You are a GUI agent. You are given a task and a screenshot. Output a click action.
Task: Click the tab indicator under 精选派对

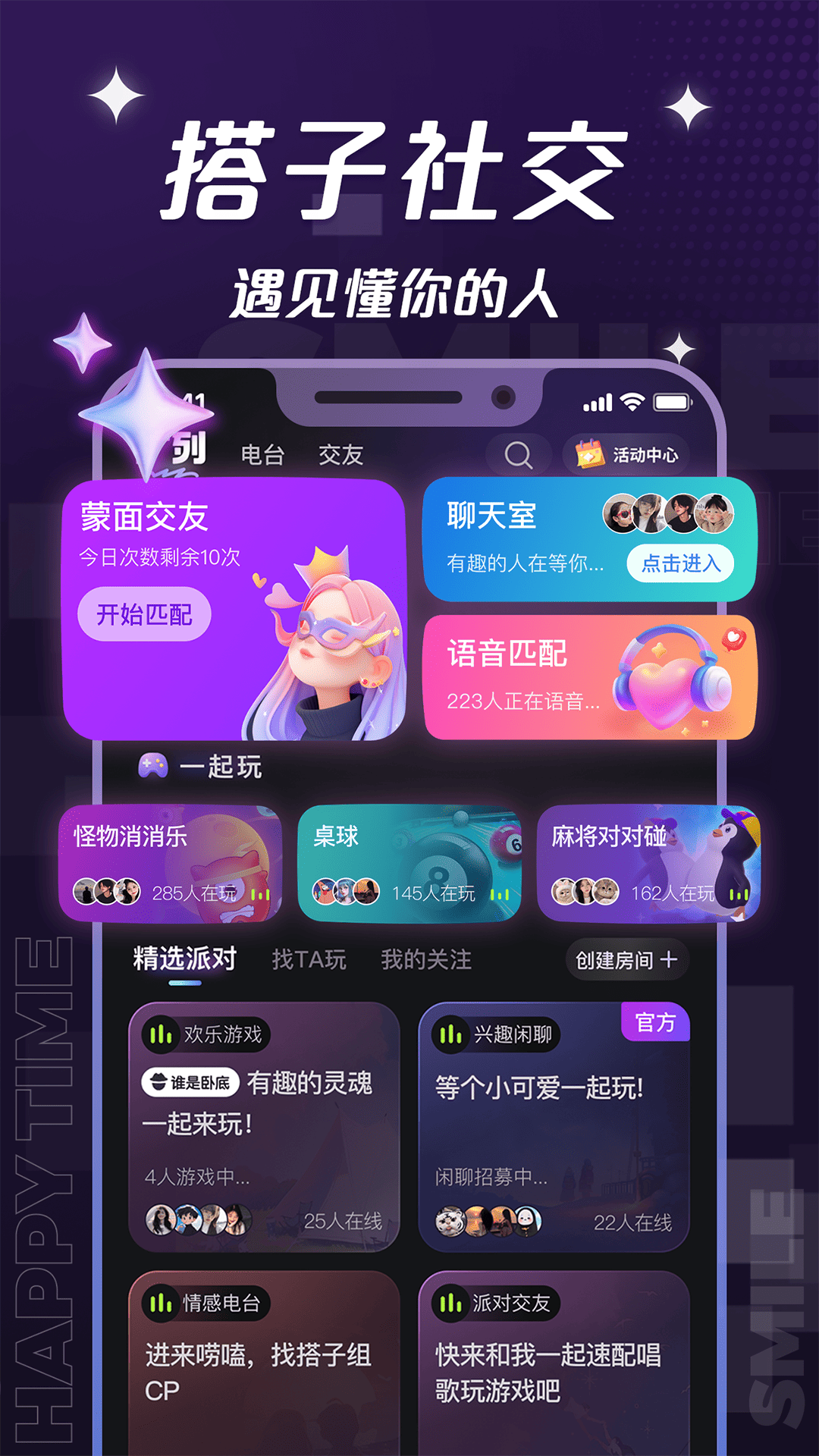[x=184, y=984]
